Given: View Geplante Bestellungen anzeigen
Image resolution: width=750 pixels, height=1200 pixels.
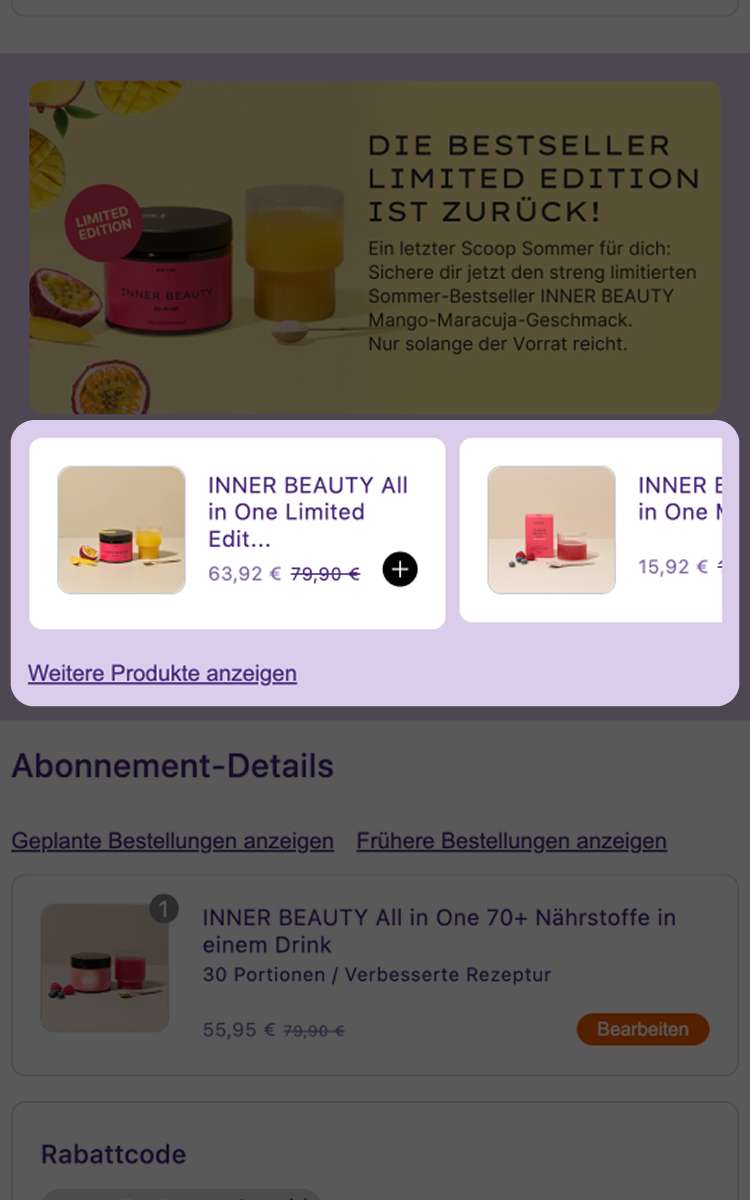Looking at the screenshot, I should [x=172, y=841].
